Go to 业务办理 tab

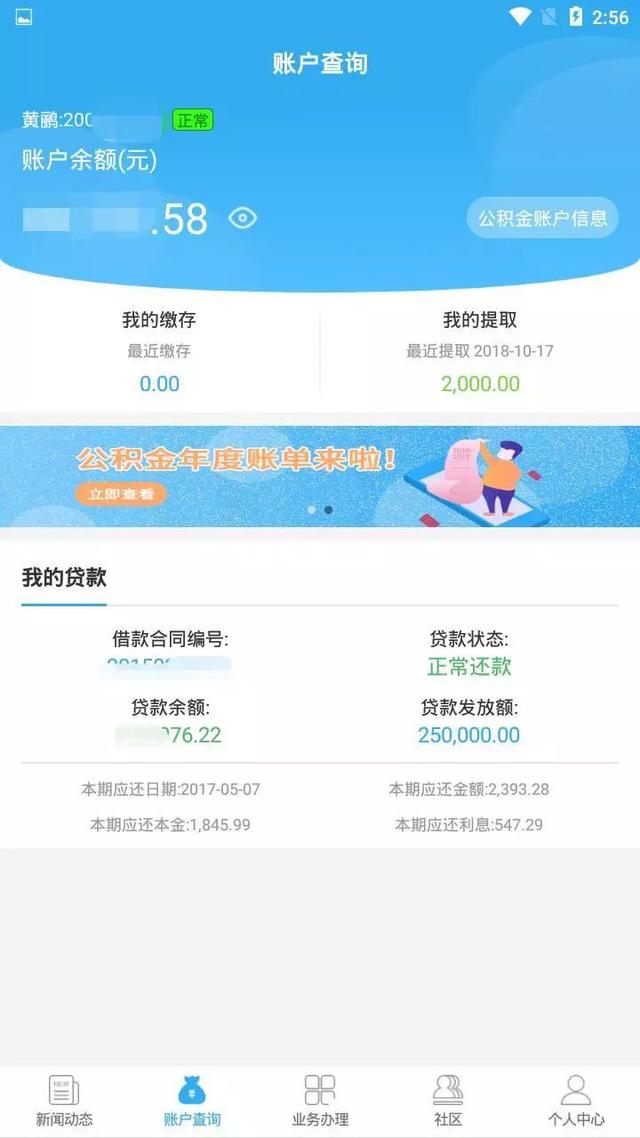coord(320,1100)
